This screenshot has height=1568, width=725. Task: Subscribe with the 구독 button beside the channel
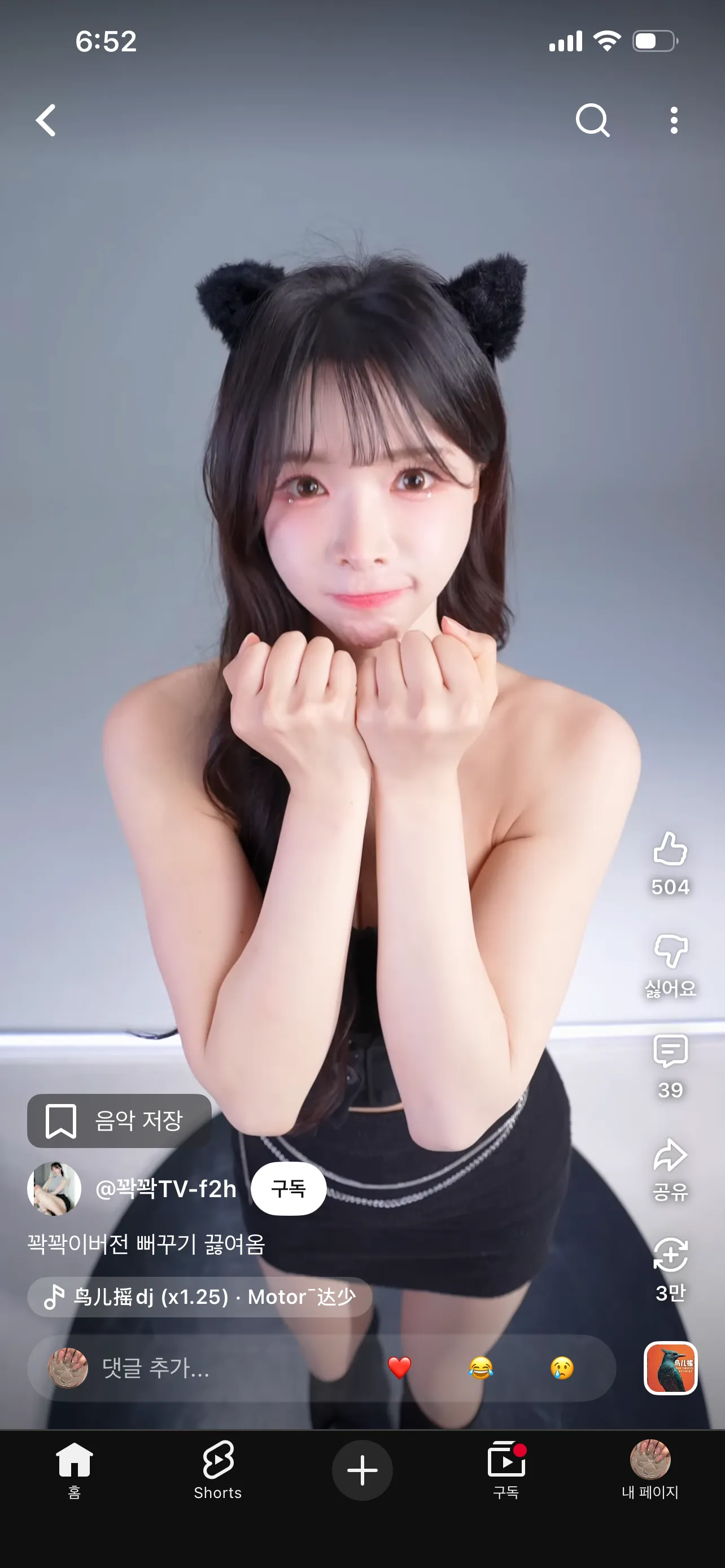point(289,1188)
